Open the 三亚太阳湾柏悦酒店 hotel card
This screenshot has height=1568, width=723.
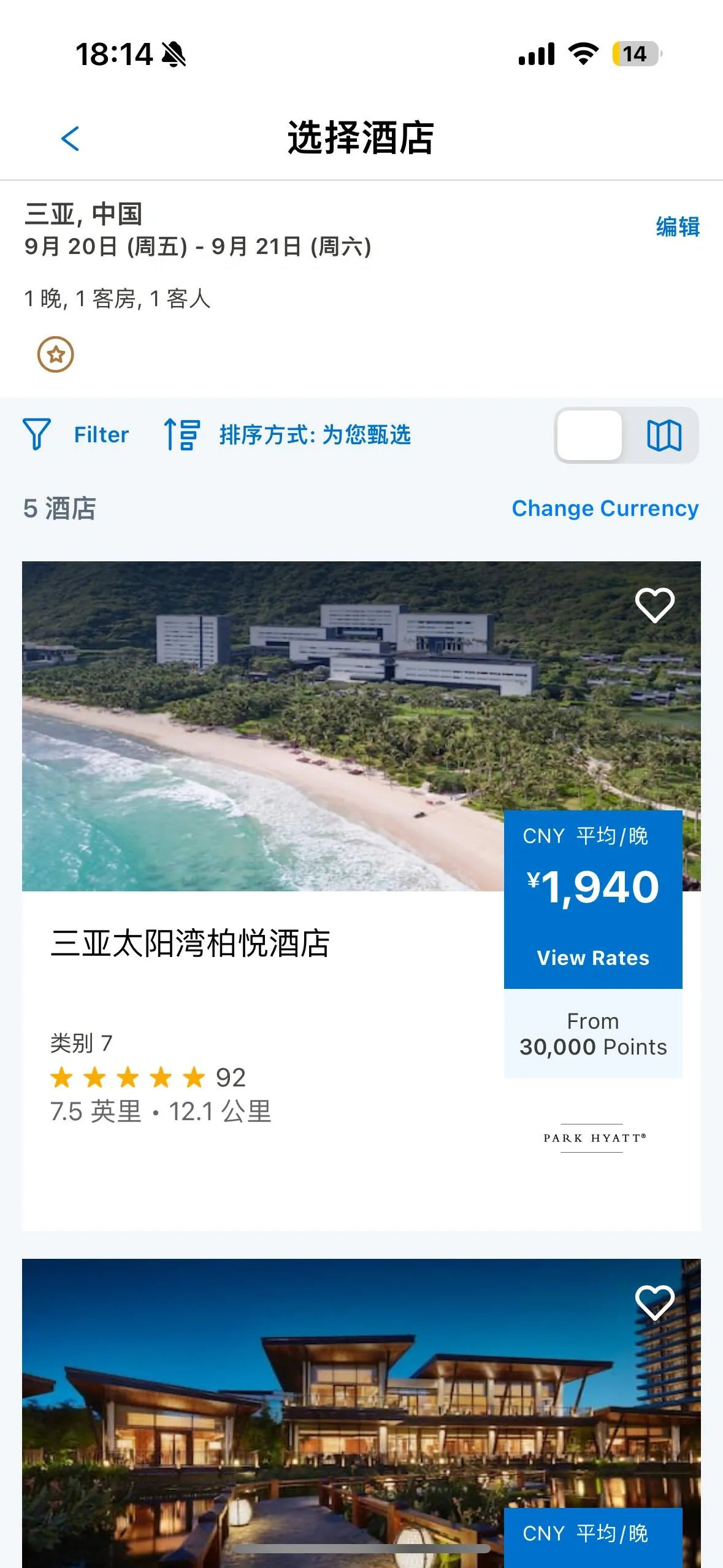coord(190,943)
